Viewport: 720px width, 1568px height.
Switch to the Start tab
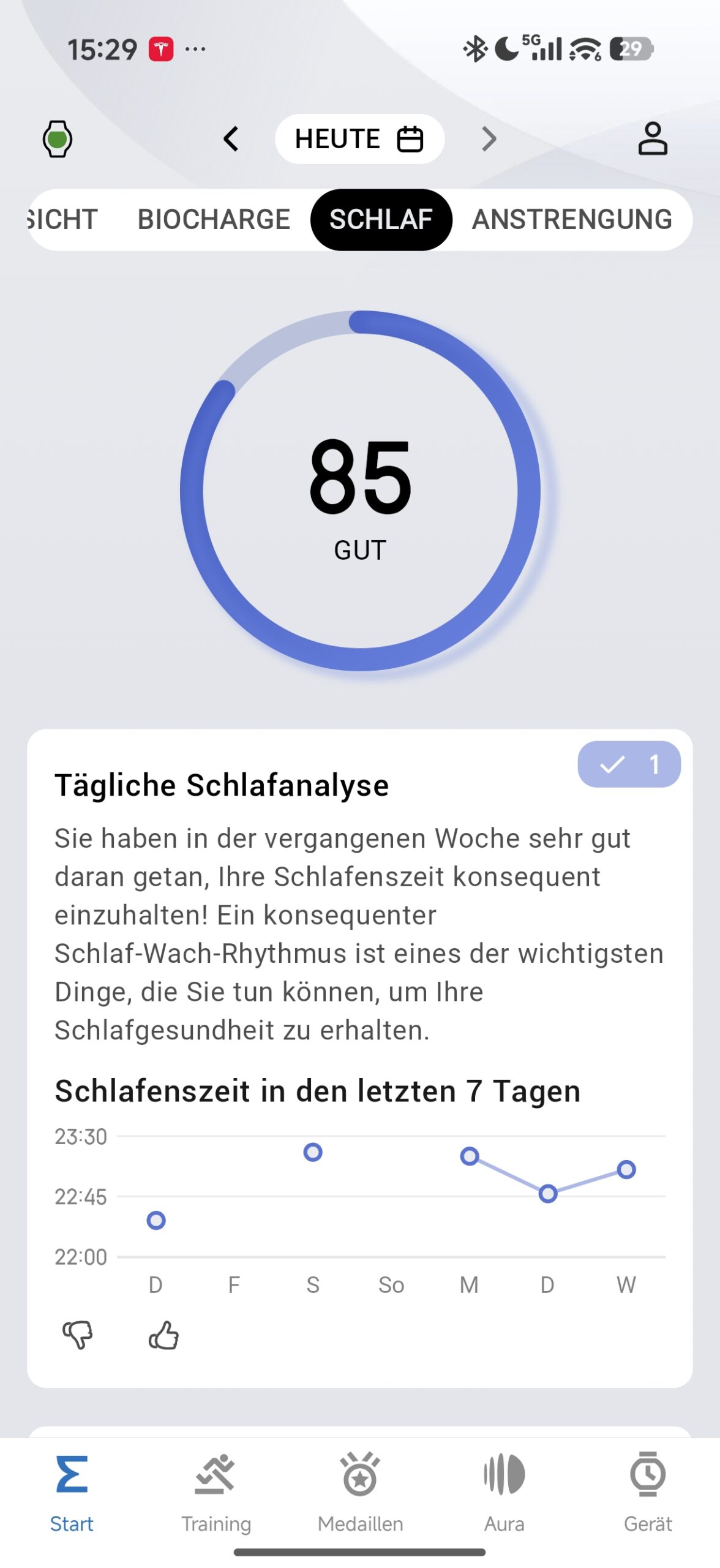[72, 1490]
